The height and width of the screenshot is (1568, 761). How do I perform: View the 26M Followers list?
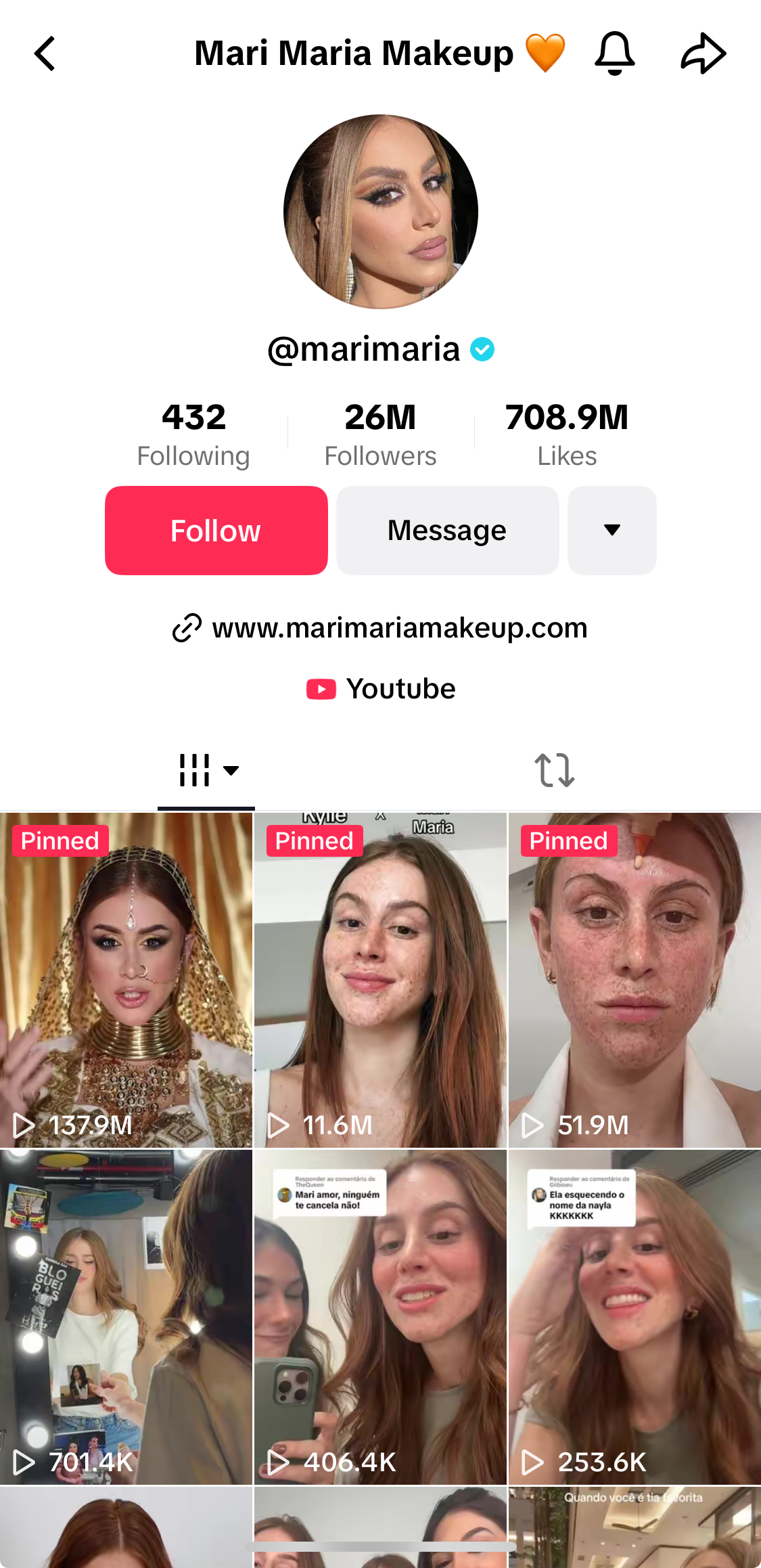[x=380, y=434]
